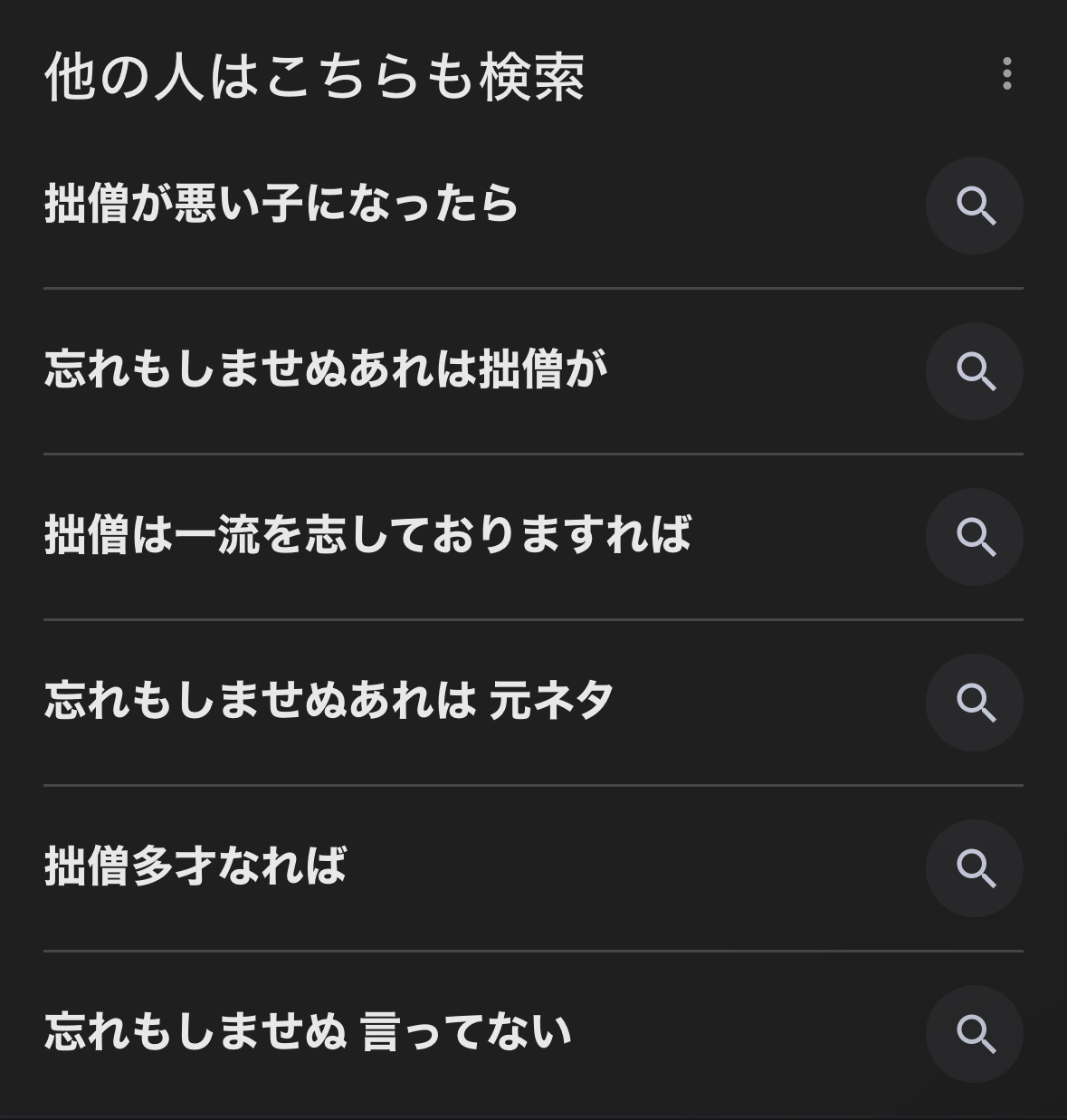Screen dimensions: 1067x1120
Task: Search for 拙僧が悪い子になったら
Action: click(x=281, y=204)
